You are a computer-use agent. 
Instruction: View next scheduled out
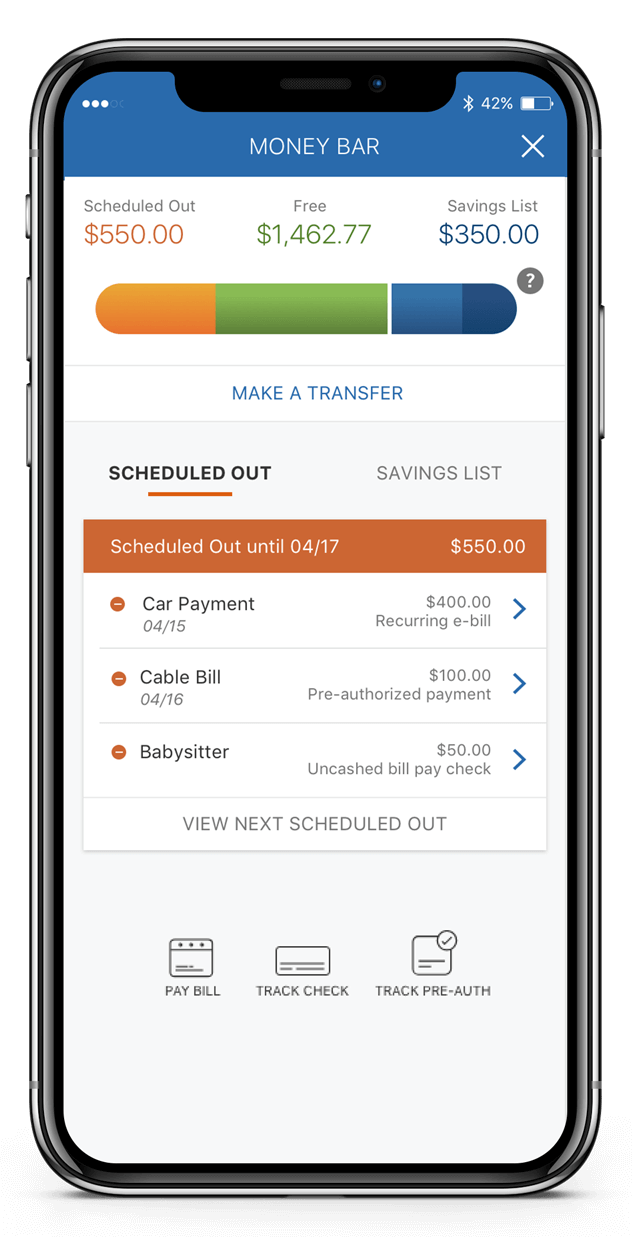(x=315, y=824)
